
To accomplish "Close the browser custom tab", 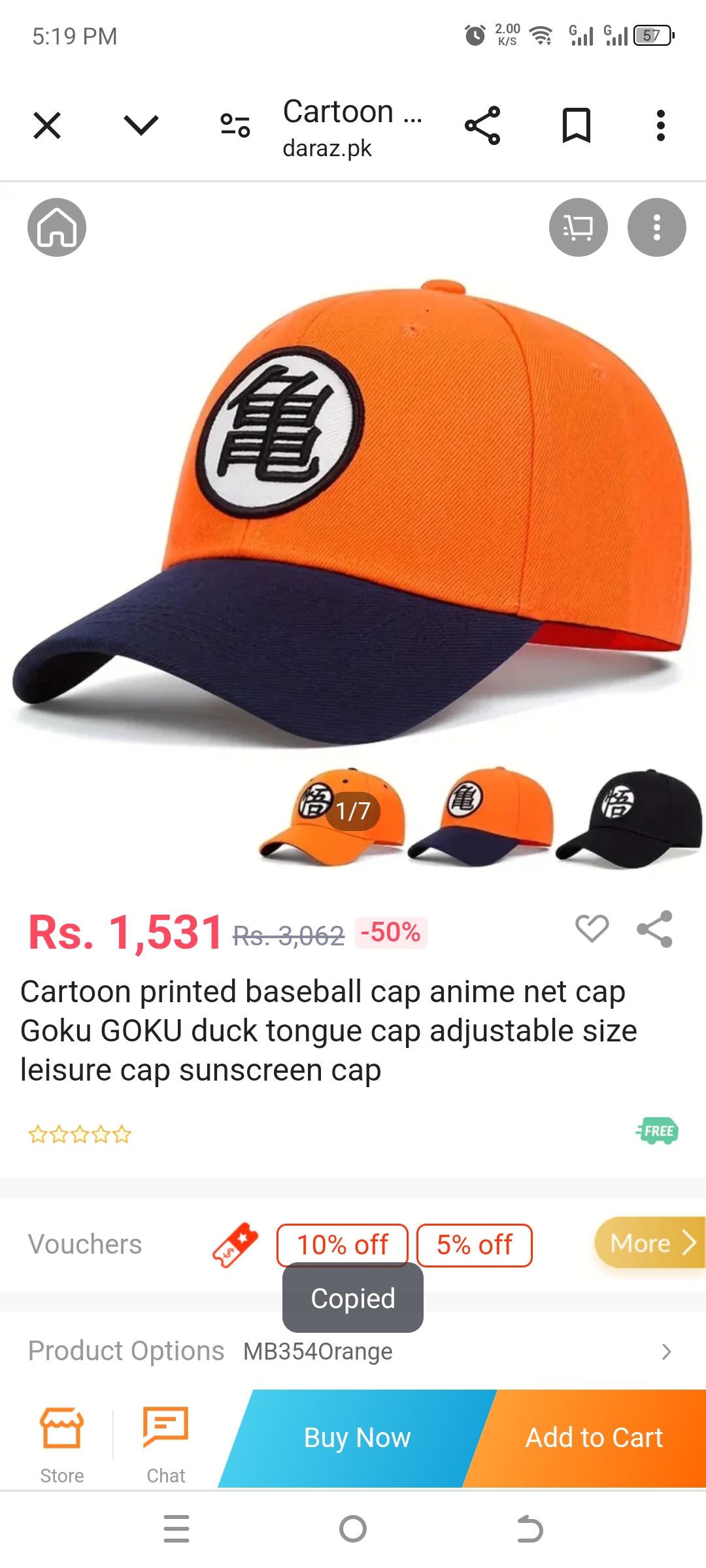I will (x=47, y=125).
